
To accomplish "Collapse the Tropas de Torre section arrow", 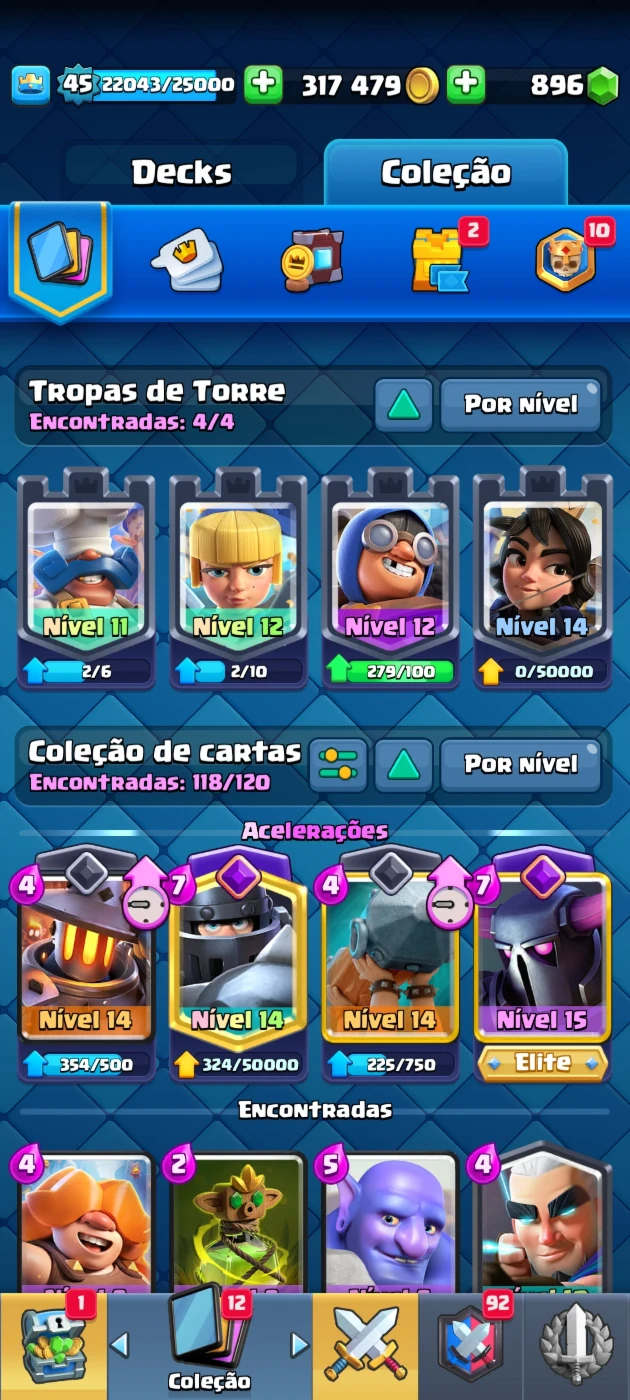I will tap(404, 405).
